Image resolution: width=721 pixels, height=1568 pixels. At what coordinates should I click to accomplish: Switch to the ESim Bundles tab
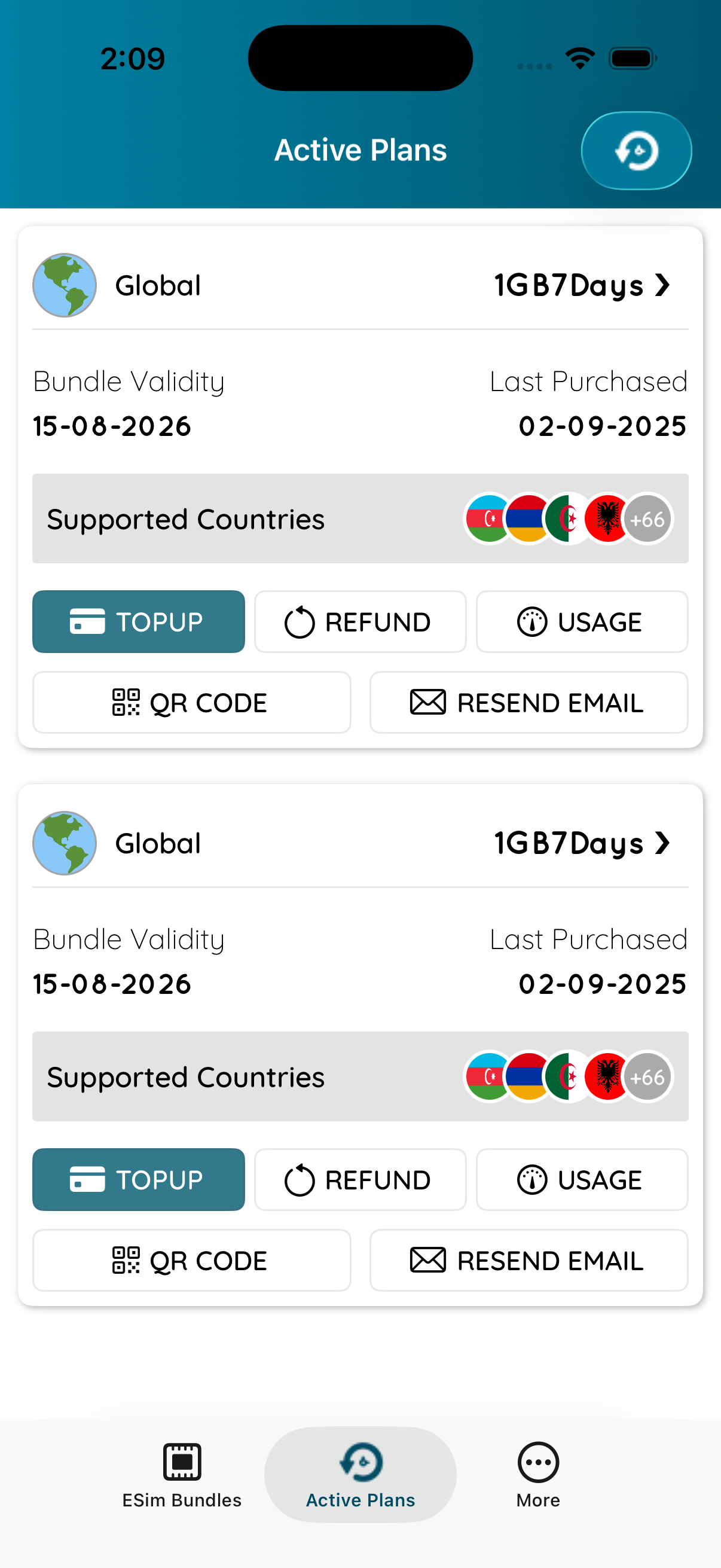tap(181, 1474)
